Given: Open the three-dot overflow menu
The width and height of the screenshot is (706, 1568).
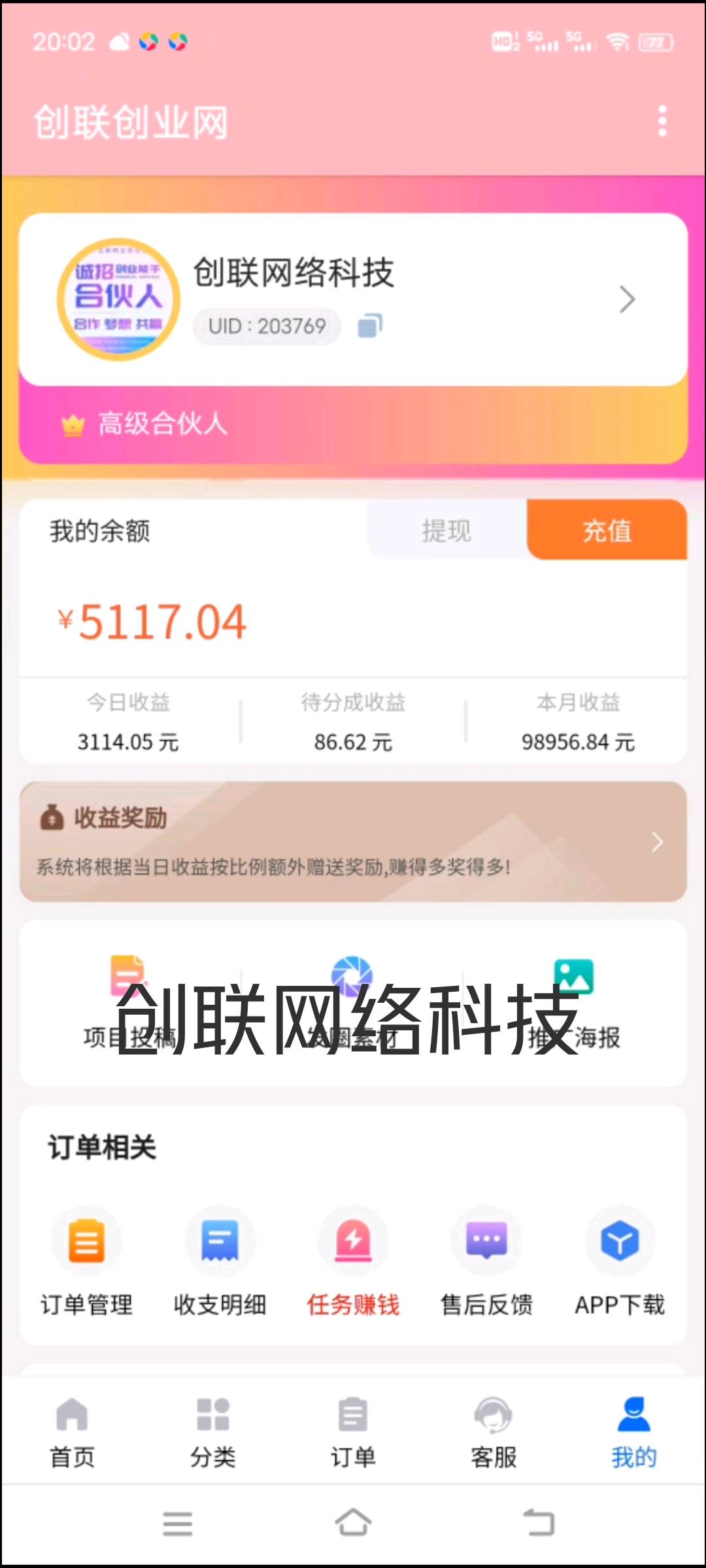Looking at the screenshot, I should click(x=662, y=122).
